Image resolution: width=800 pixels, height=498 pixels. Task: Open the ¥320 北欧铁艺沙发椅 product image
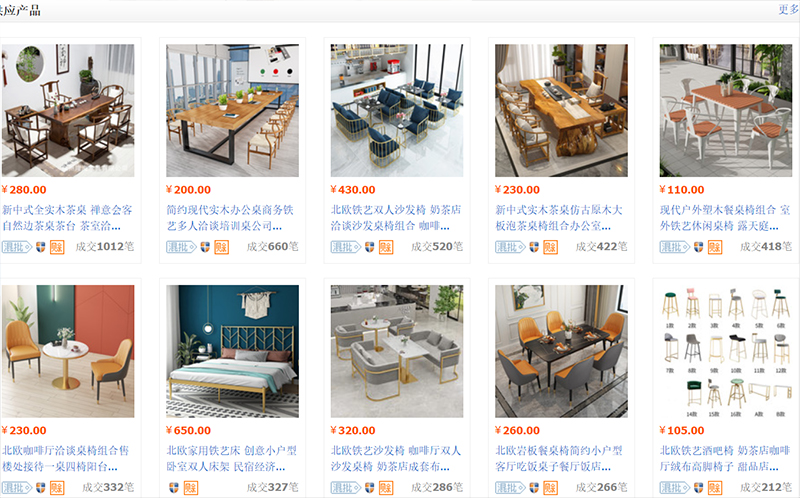pyautogui.click(x=397, y=350)
